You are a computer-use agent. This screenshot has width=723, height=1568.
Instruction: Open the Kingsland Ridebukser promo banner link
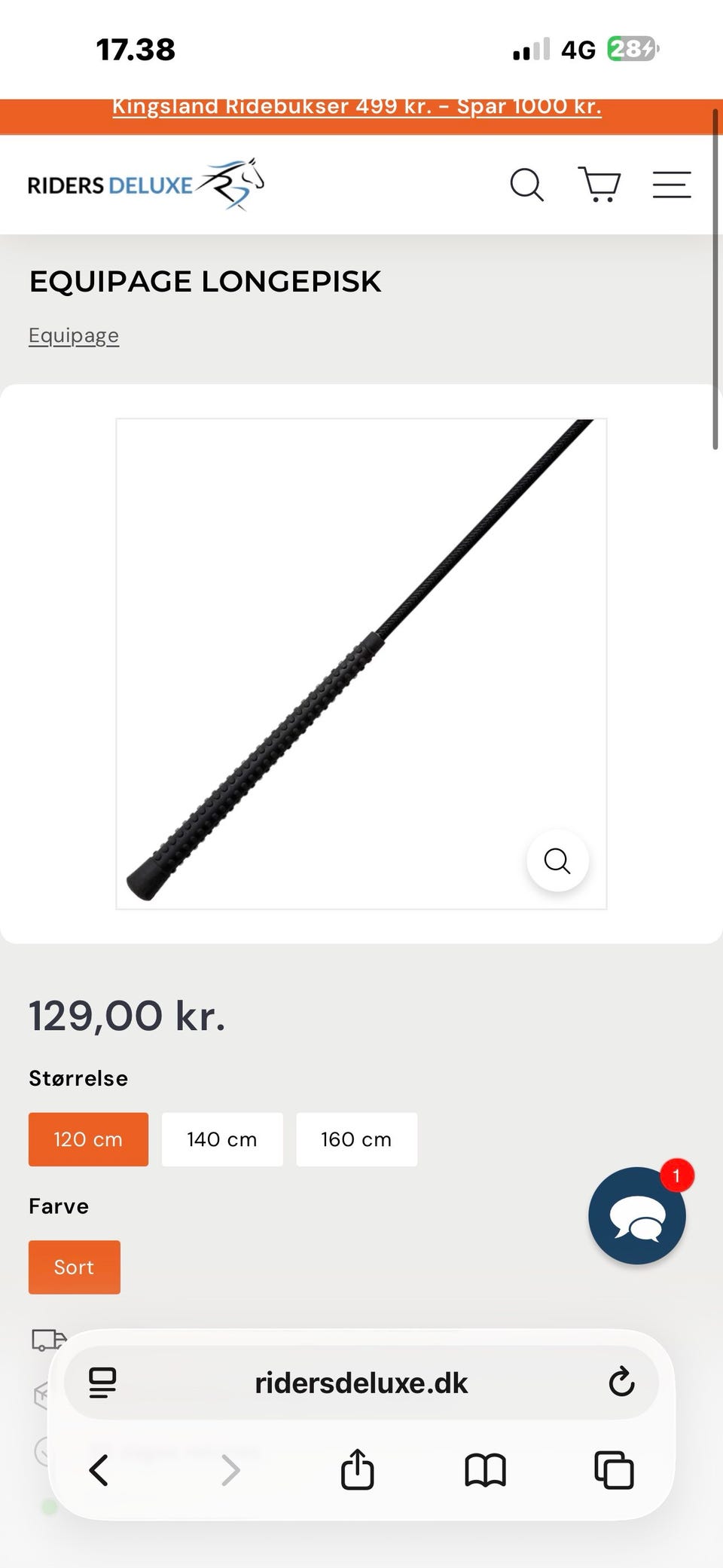tap(357, 107)
